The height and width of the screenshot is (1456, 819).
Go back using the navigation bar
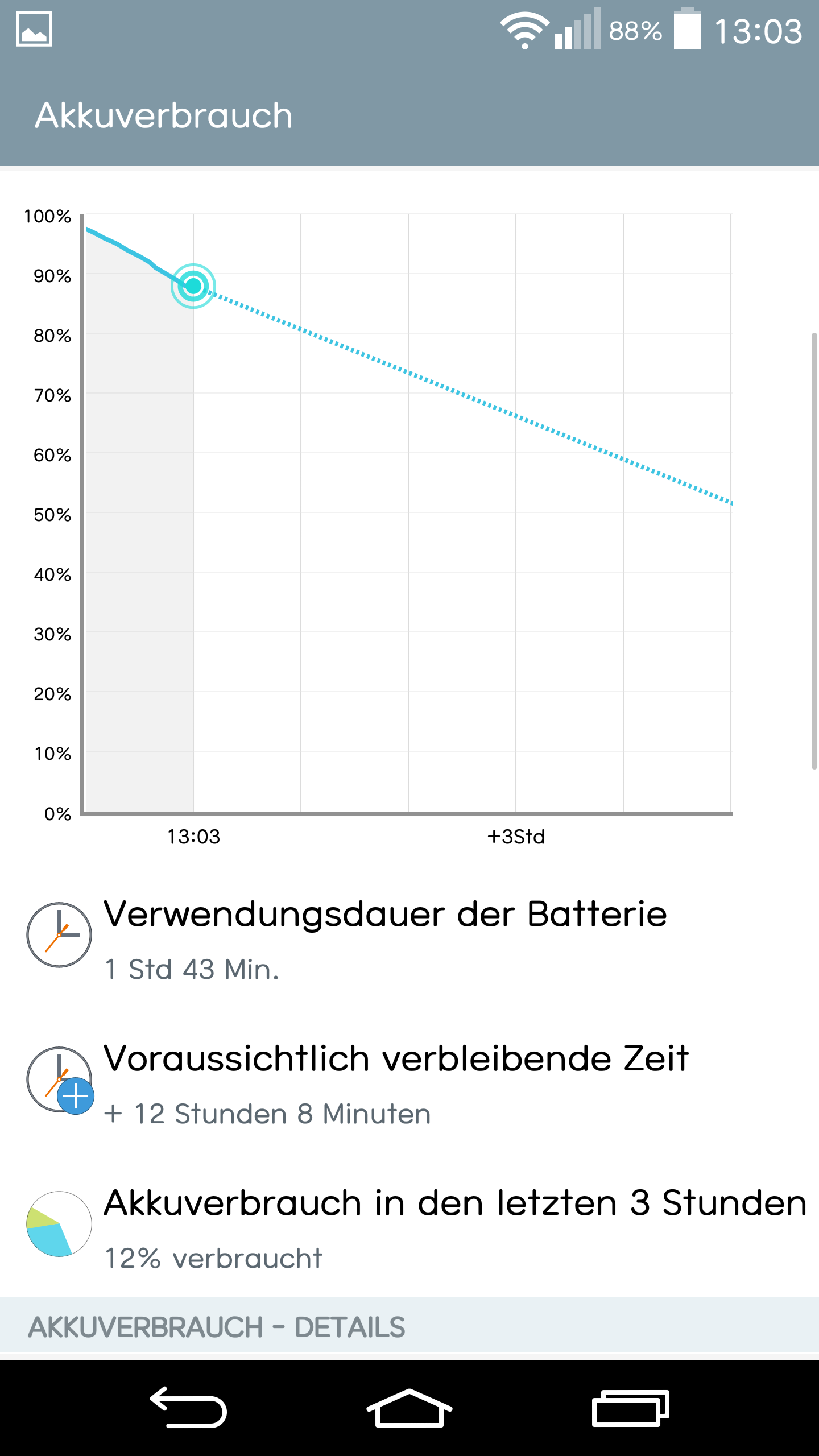click(x=188, y=1408)
